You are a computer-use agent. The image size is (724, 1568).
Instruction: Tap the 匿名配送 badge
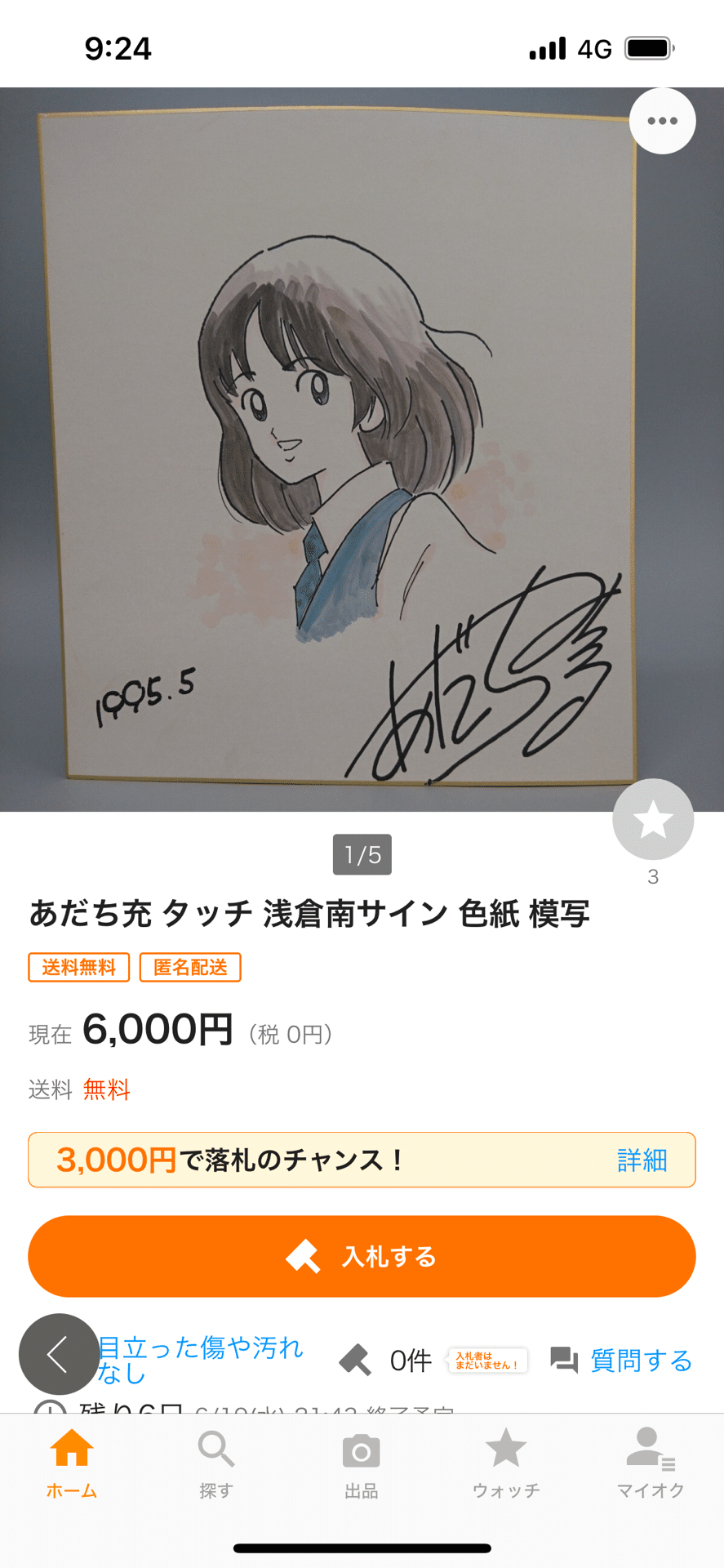(190, 967)
